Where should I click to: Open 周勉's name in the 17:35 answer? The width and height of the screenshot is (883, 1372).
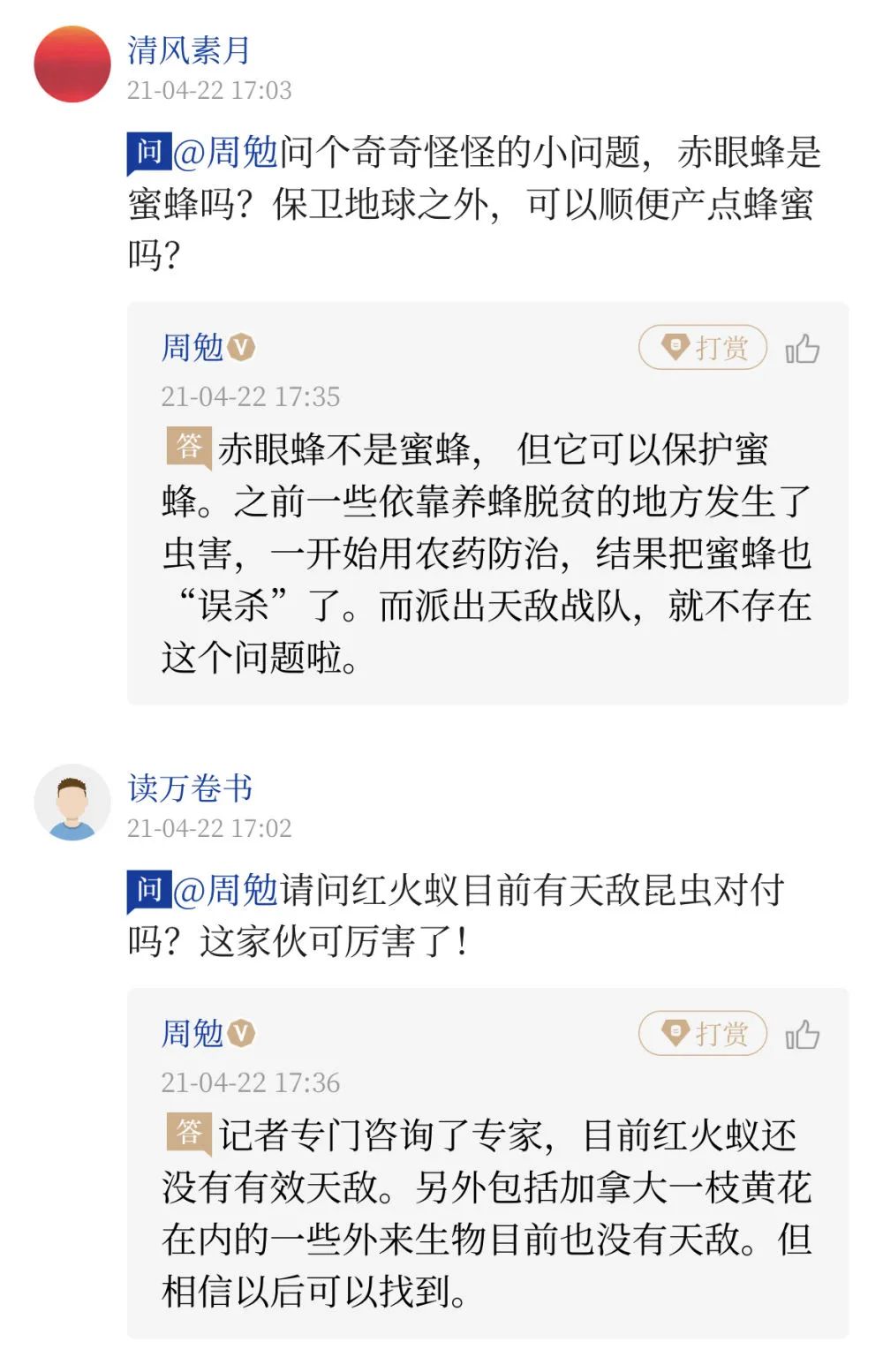(192, 347)
